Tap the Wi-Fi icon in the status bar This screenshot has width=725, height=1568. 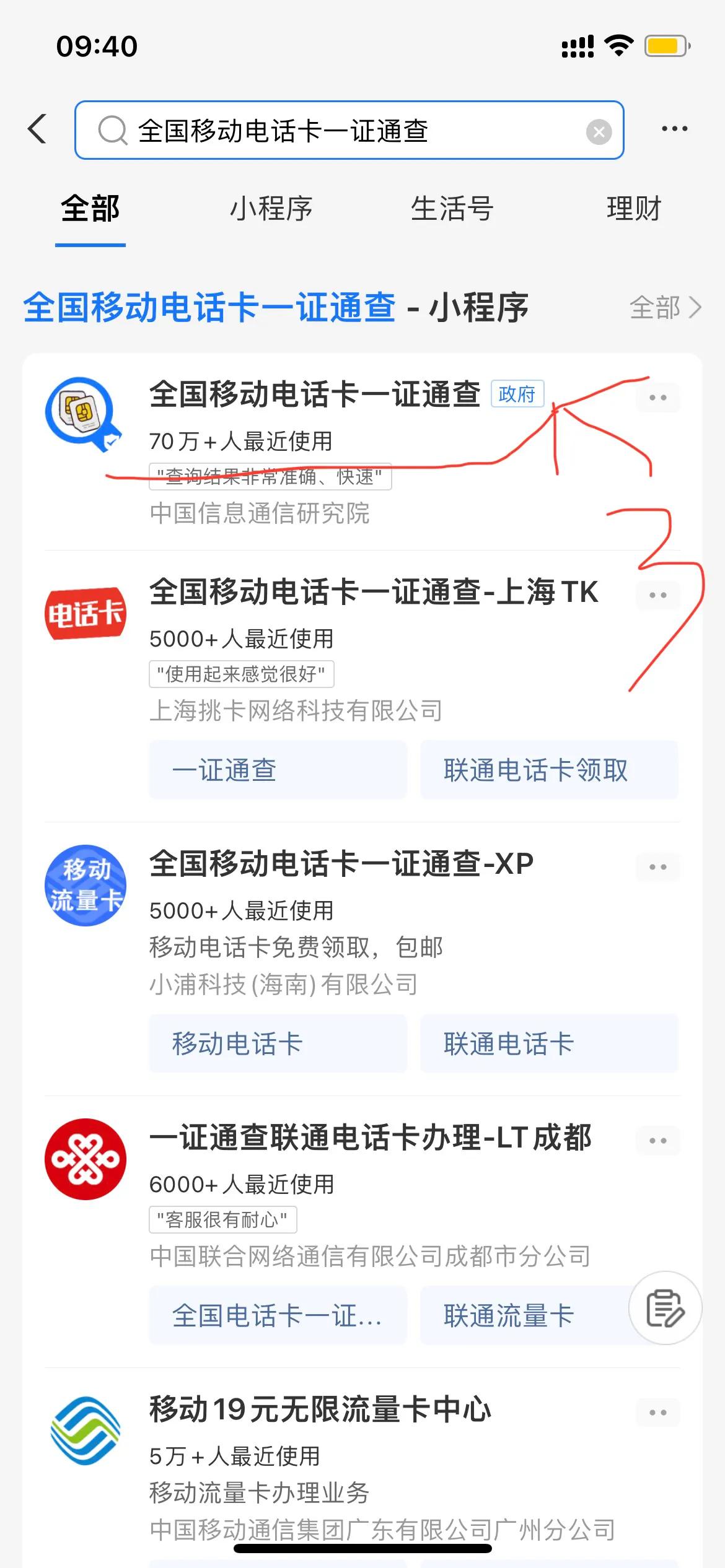618,45
